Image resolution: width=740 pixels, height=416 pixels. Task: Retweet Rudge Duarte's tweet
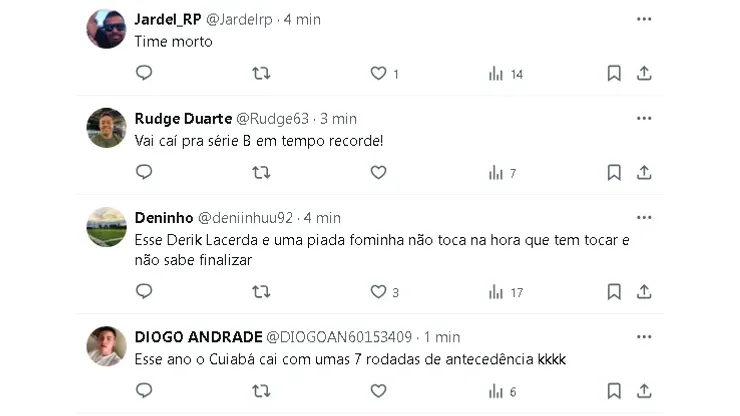click(261, 172)
